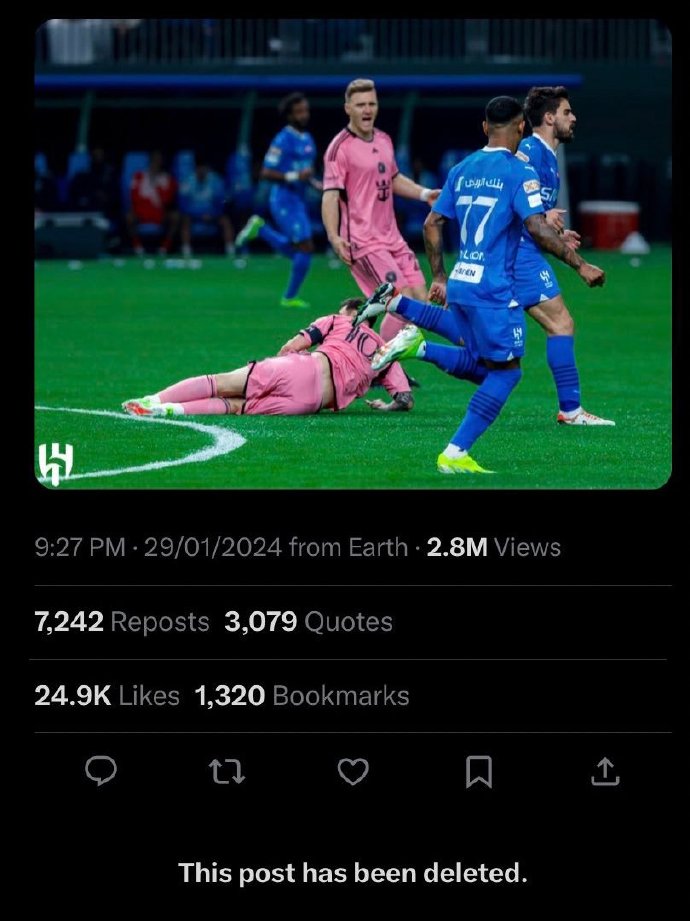
Task: Repost this post with the arrows icon
Action: [x=226, y=771]
